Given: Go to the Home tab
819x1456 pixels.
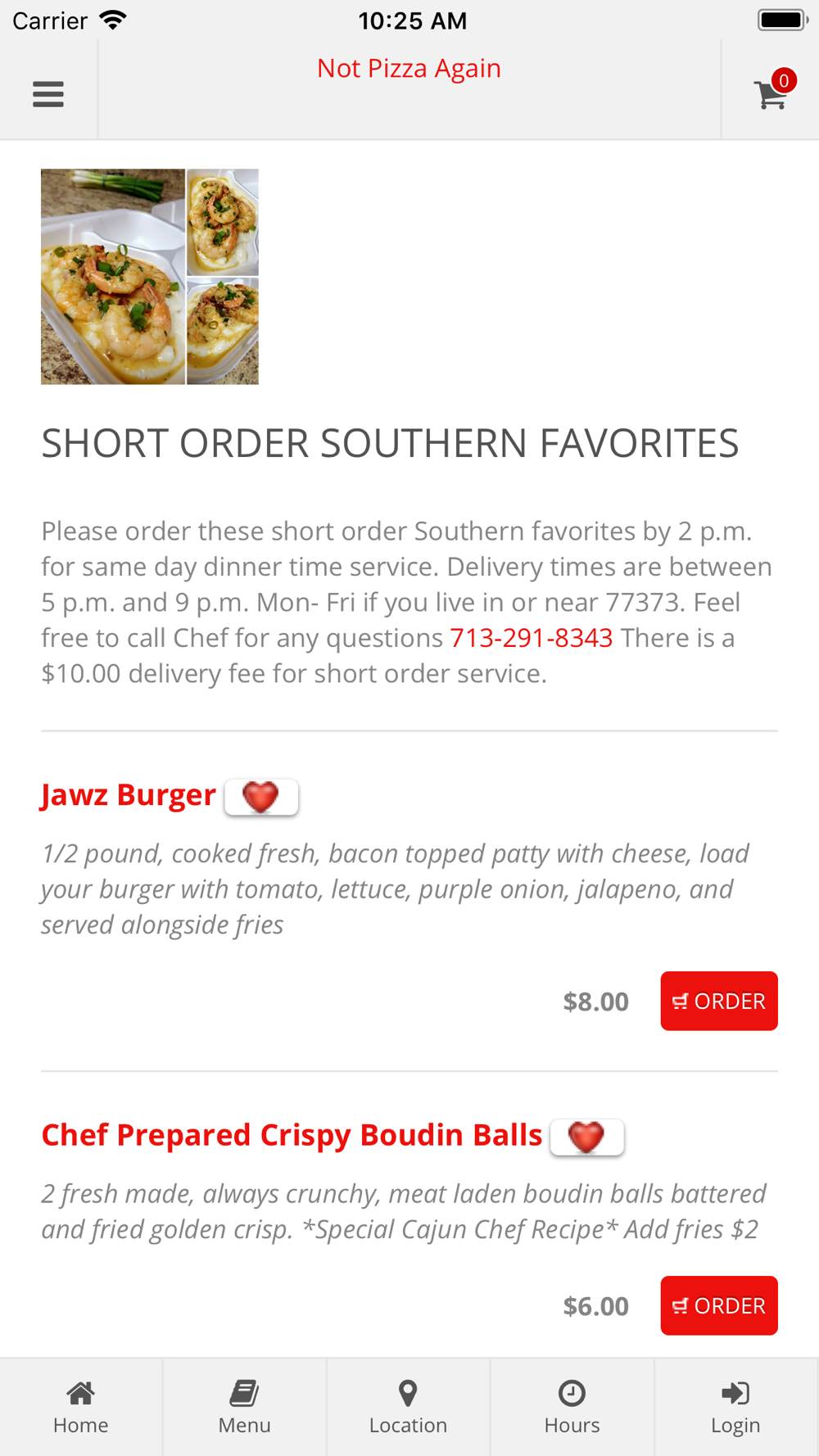Looking at the screenshot, I should point(81,1407).
